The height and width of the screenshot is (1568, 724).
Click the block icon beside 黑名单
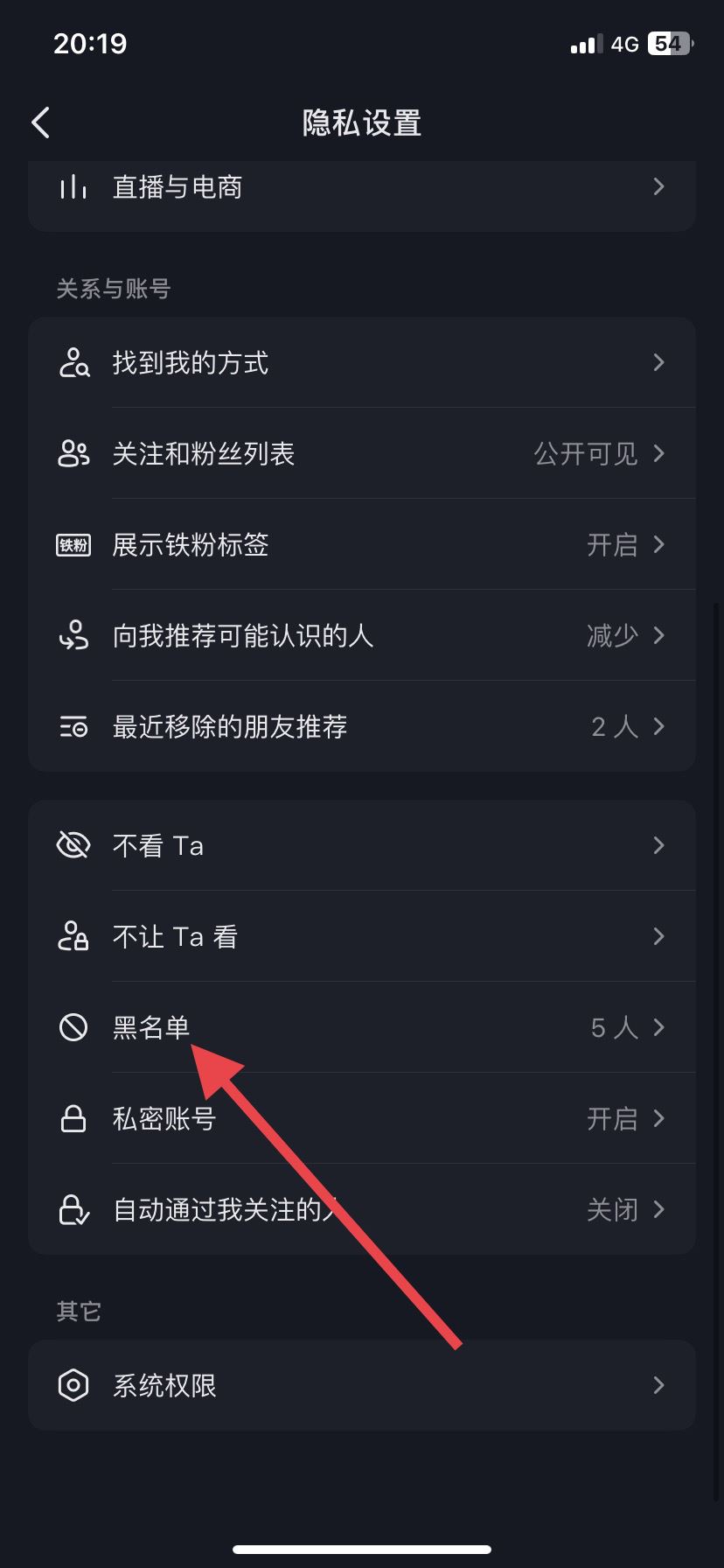pyautogui.click(x=73, y=1027)
